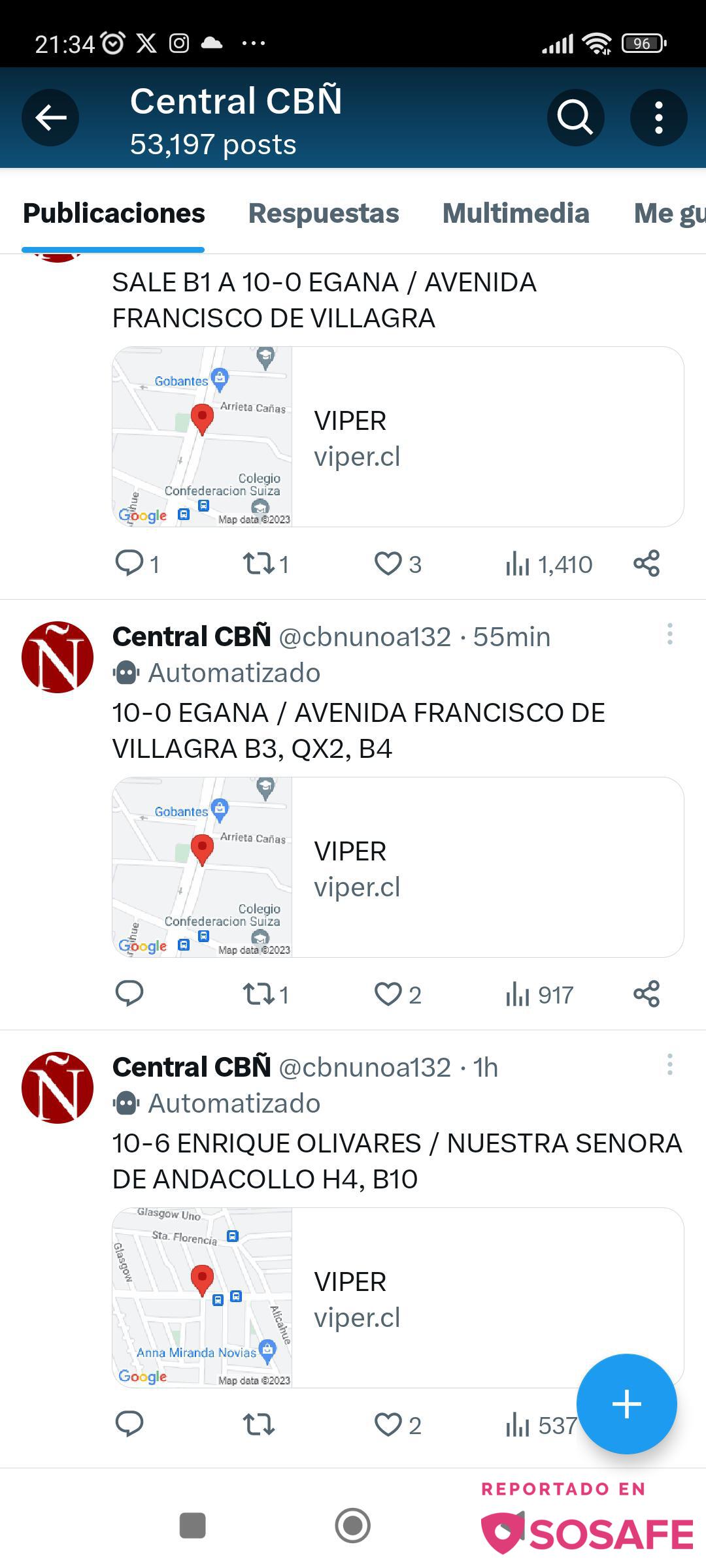Image resolution: width=706 pixels, height=1568 pixels.
Task: Reply to the 10-6 ENRIQUE OLIVARES post
Action: [x=129, y=1424]
